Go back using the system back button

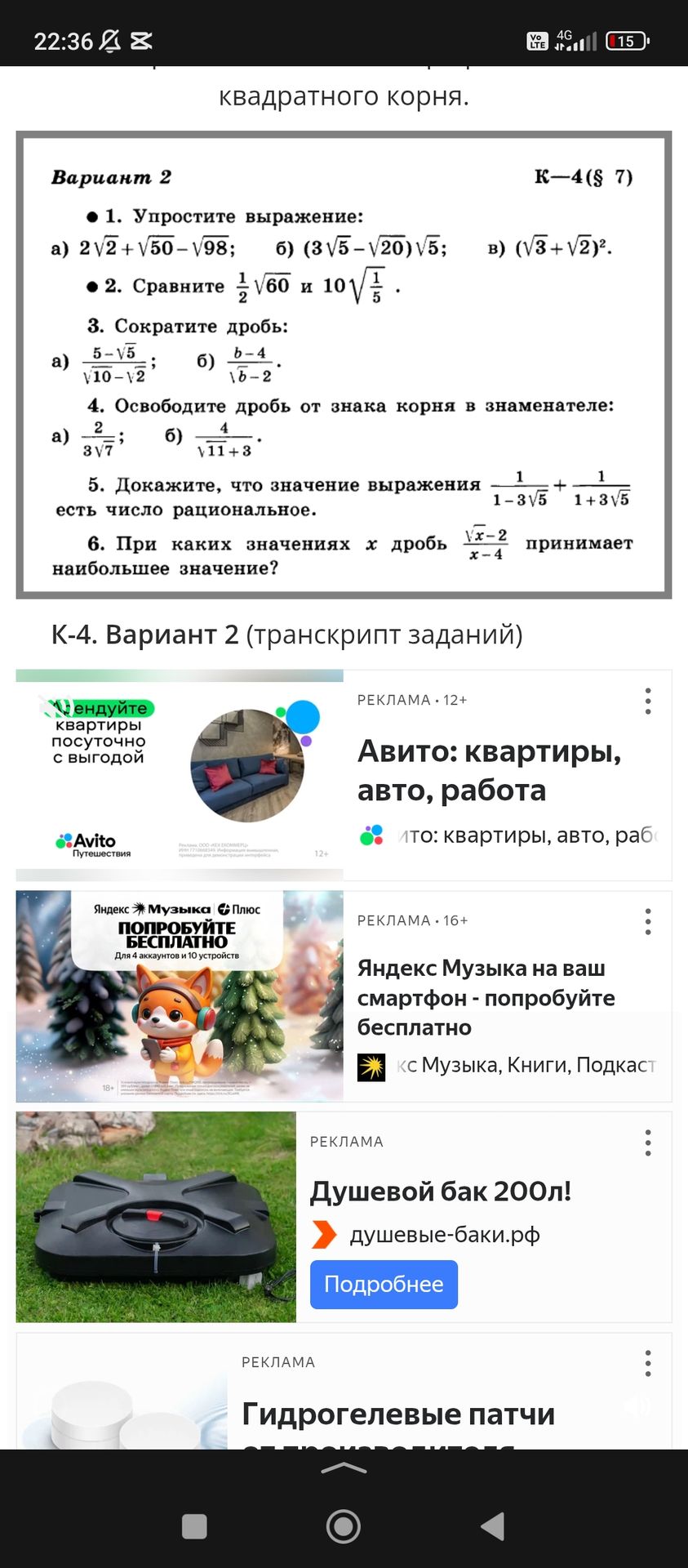[x=492, y=1526]
